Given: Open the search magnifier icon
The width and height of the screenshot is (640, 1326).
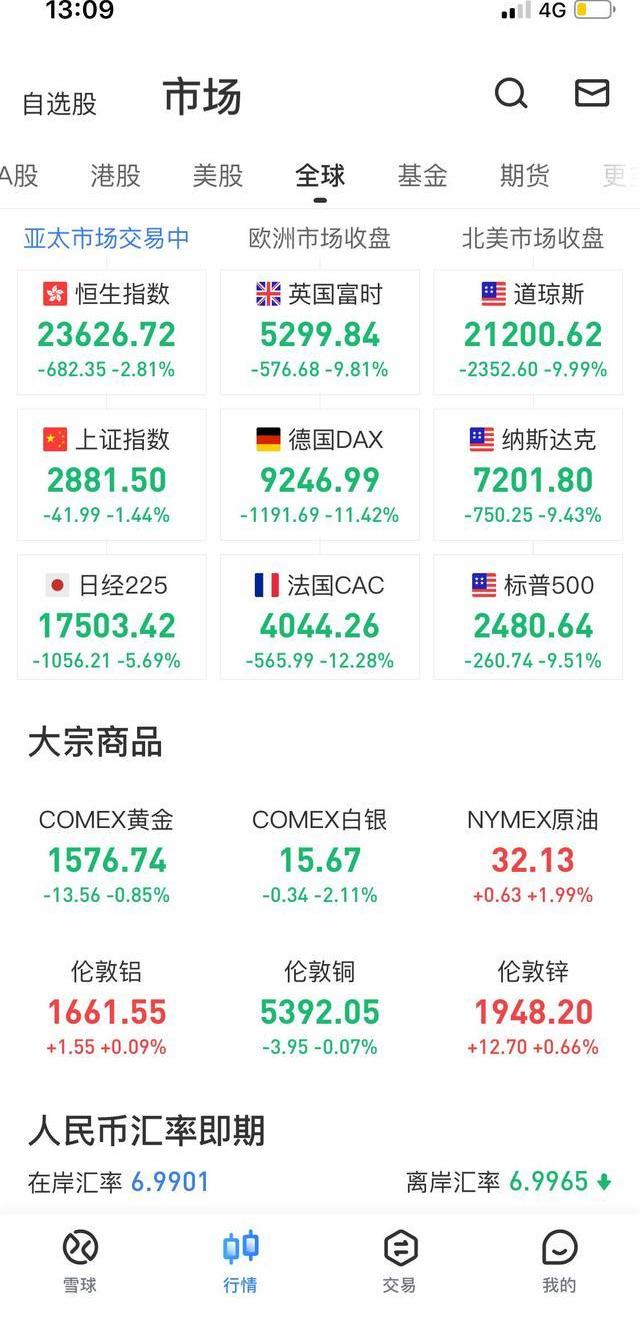Looking at the screenshot, I should (x=511, y=94).
